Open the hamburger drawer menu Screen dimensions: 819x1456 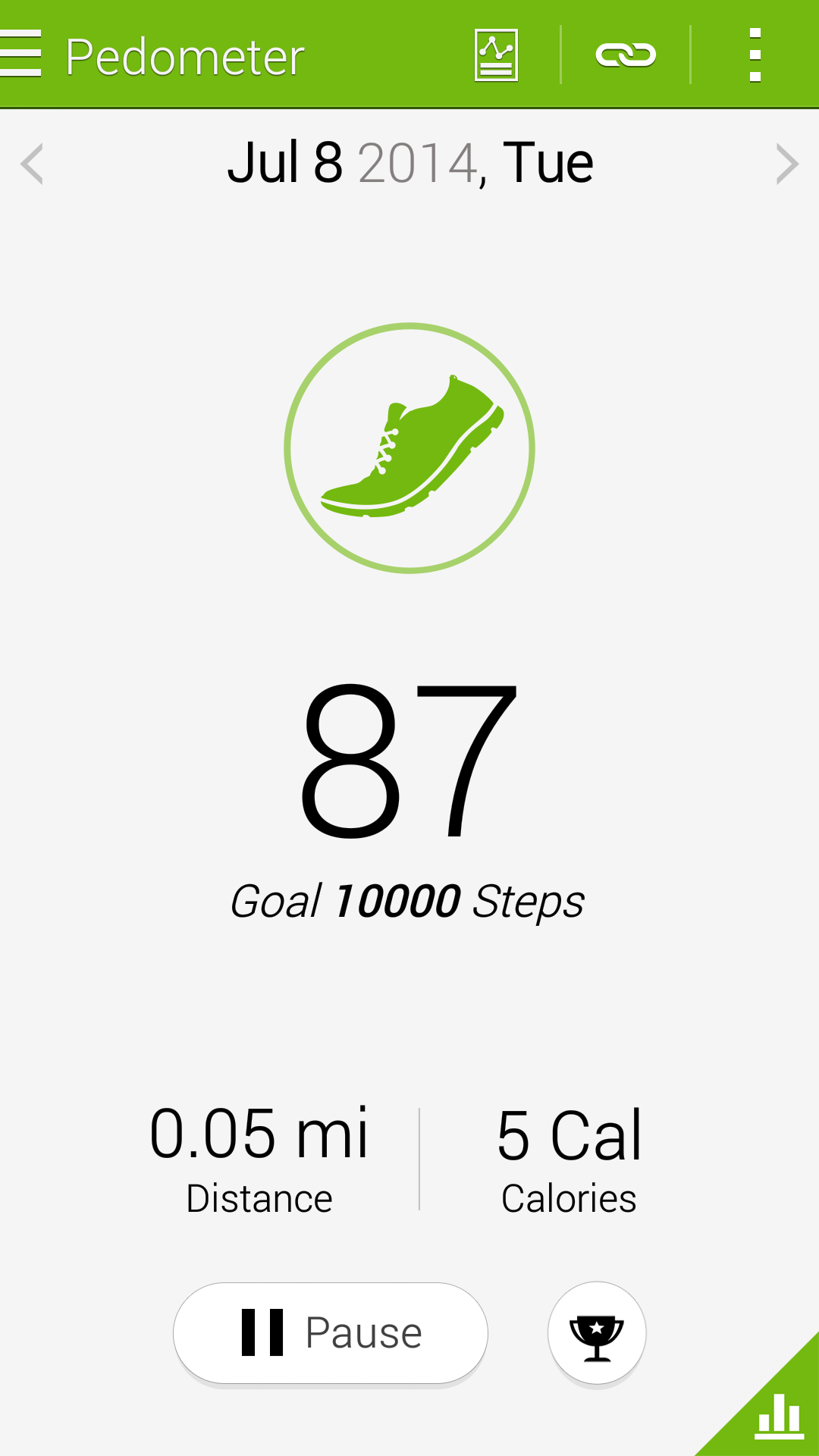click(x=20, y=54)
